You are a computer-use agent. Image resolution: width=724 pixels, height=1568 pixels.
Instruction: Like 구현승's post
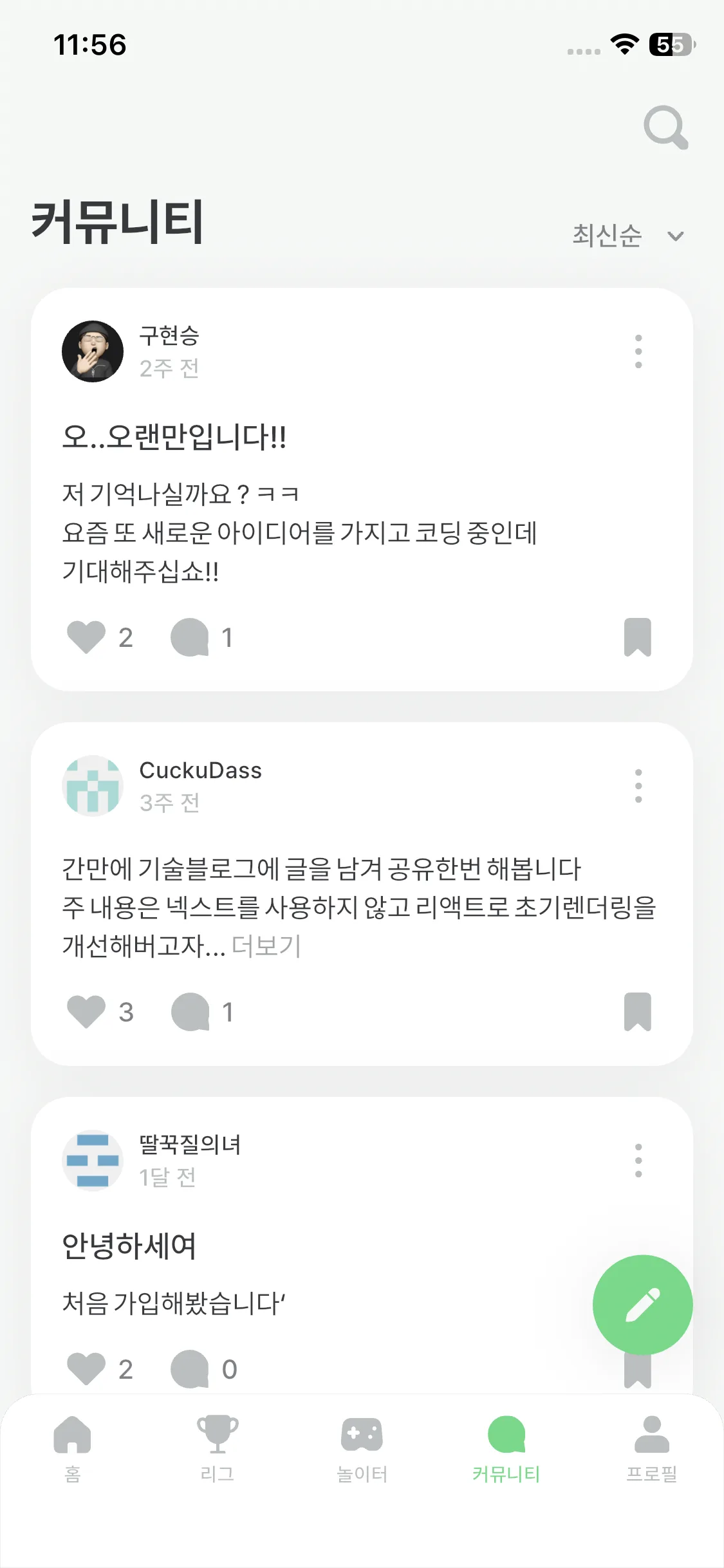(x=86, y=637)
